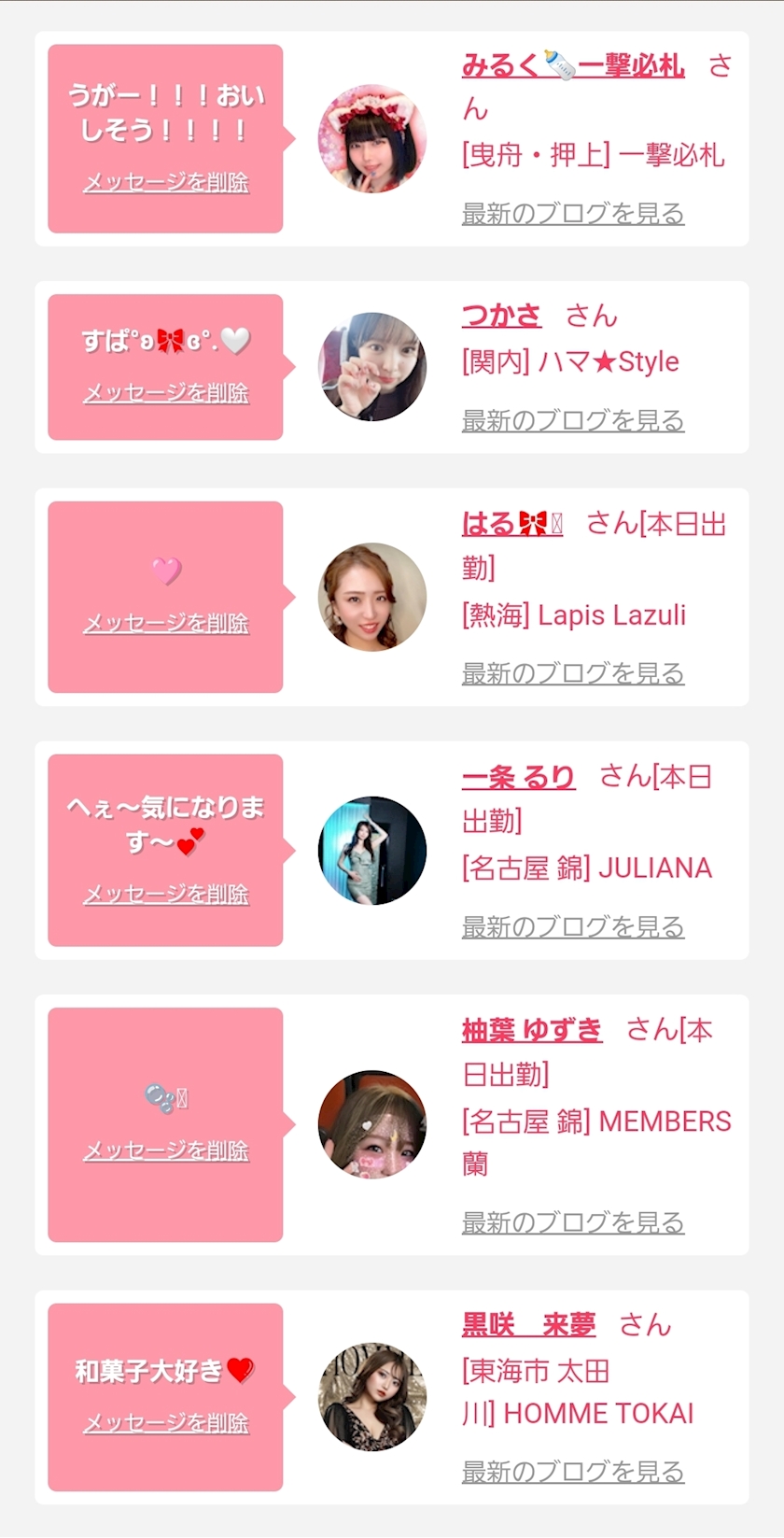View 黒咲 来夢's latest blog

click(x=572, y=1473)
